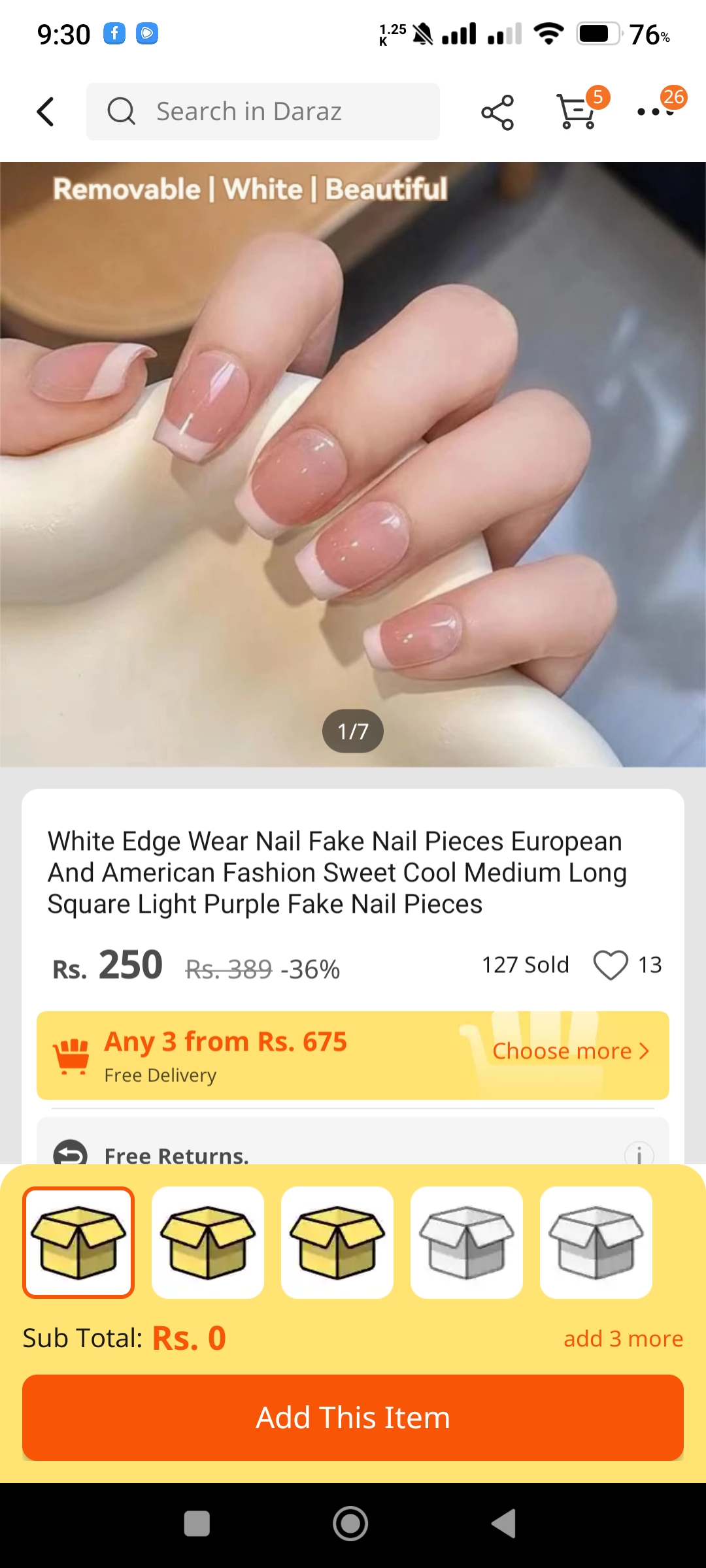Show info about Free Returns
706x1568 pixels.
pos(639,1154)
